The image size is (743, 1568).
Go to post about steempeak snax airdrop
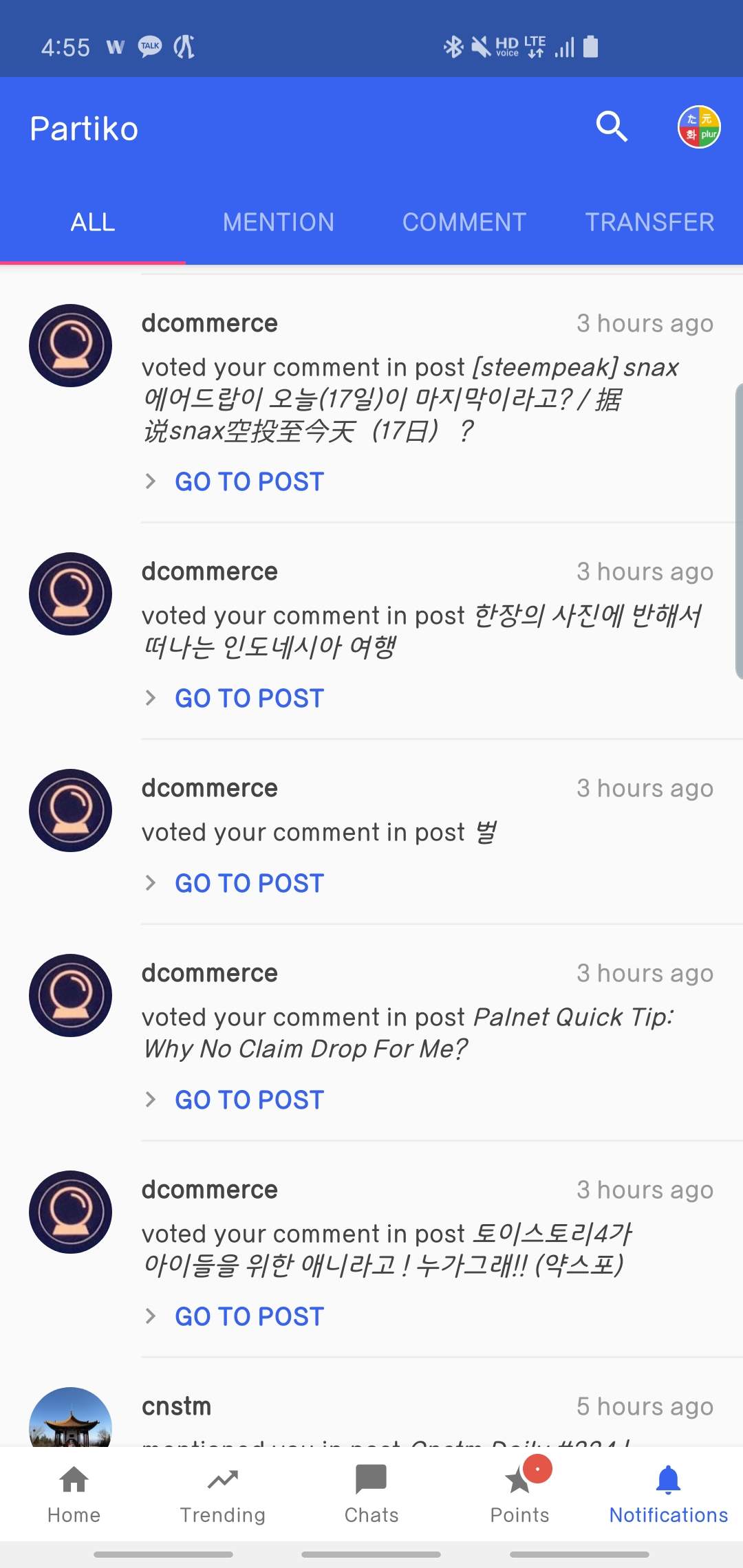point(249,481)
